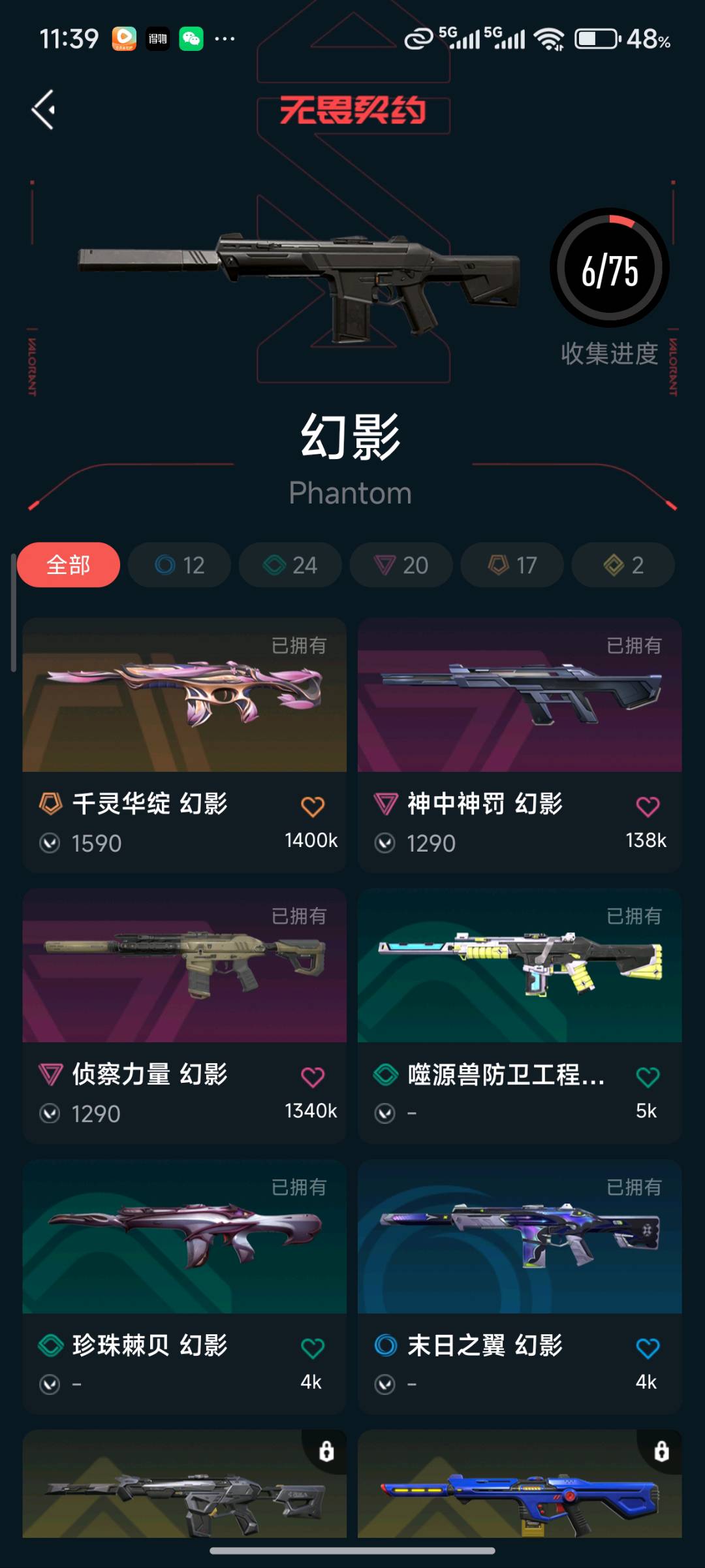Like the 侦察力量 幻影 skin

313,1077
